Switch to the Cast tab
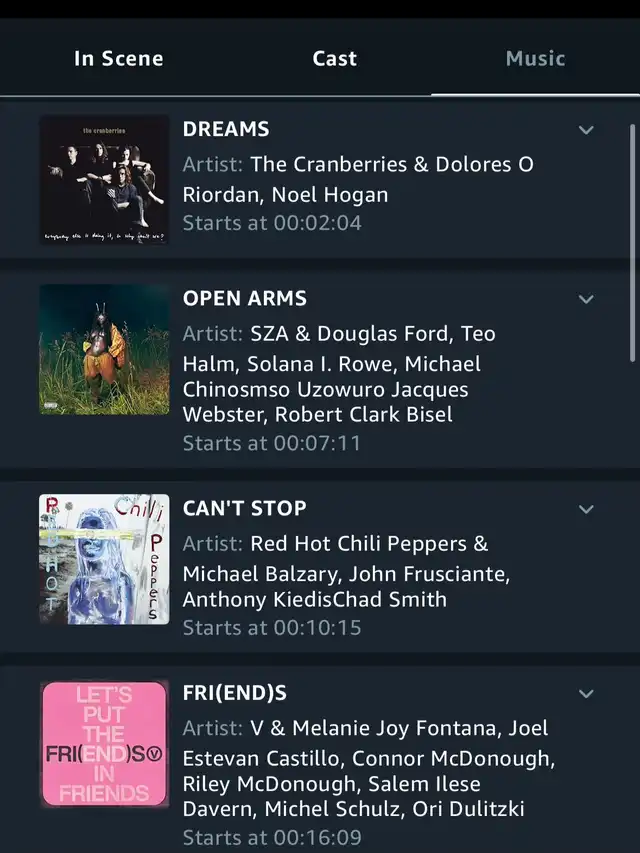The width and height of the screenshot is (640, 853). click(334, 58)
